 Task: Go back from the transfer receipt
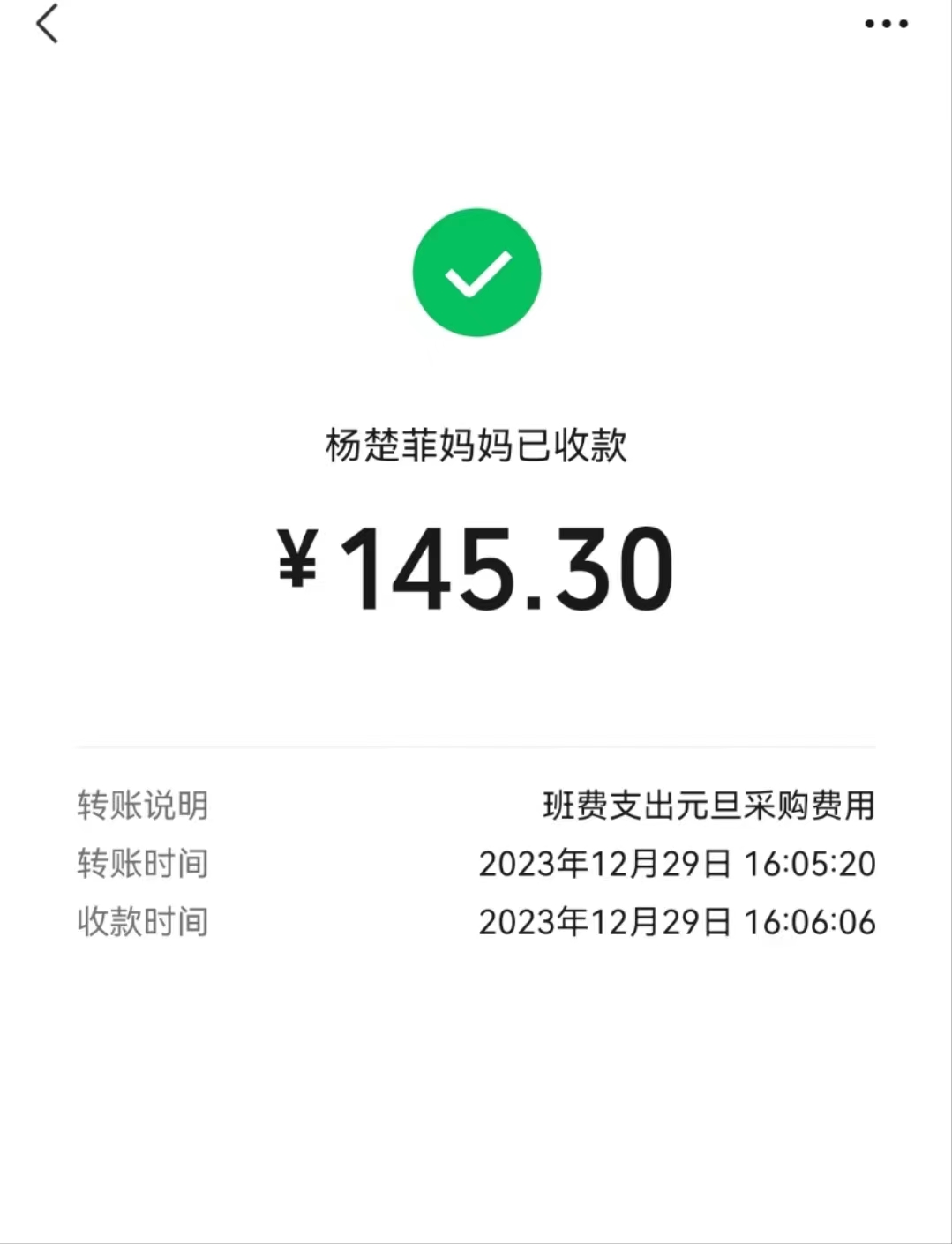pos(48,24)
